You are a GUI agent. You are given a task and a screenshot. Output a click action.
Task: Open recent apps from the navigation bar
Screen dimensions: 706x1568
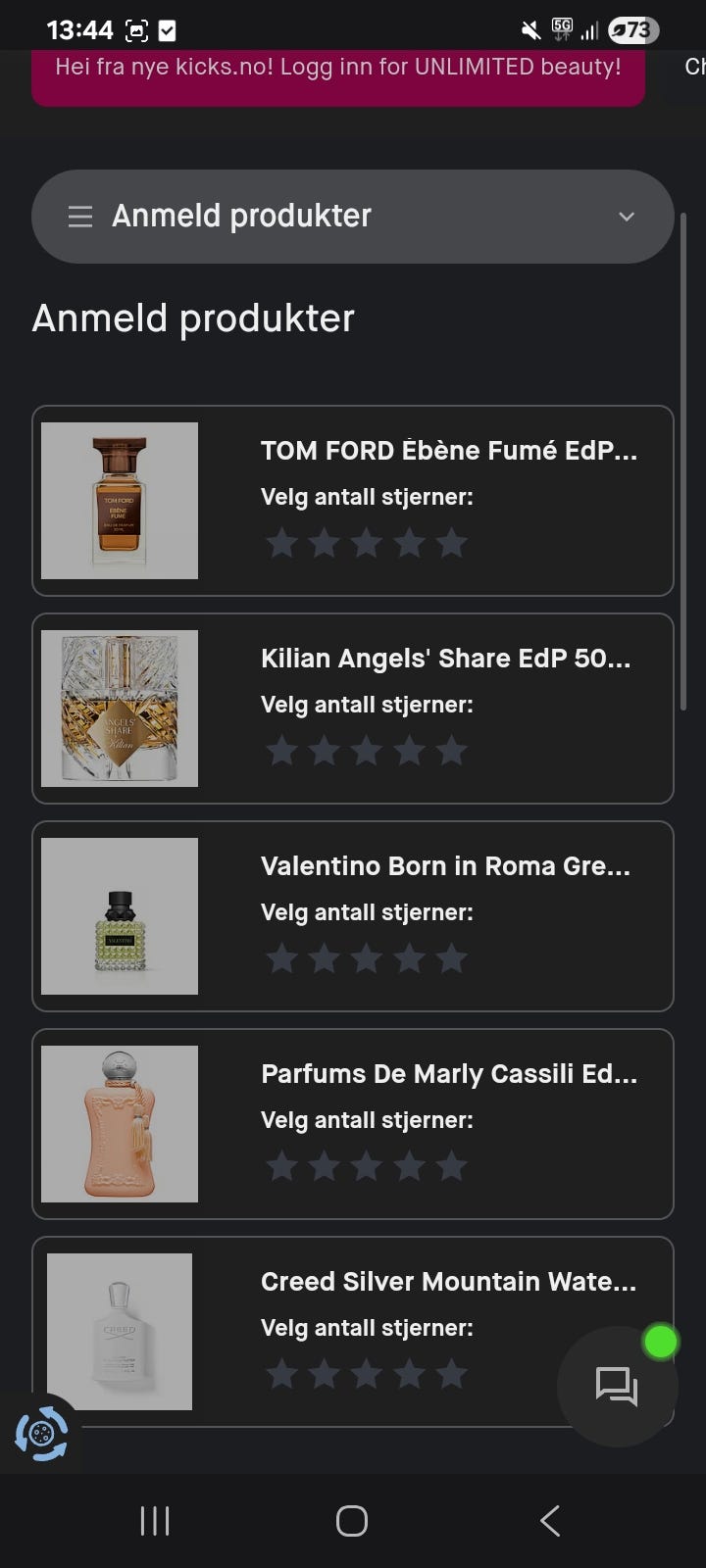pos(155,1521)
